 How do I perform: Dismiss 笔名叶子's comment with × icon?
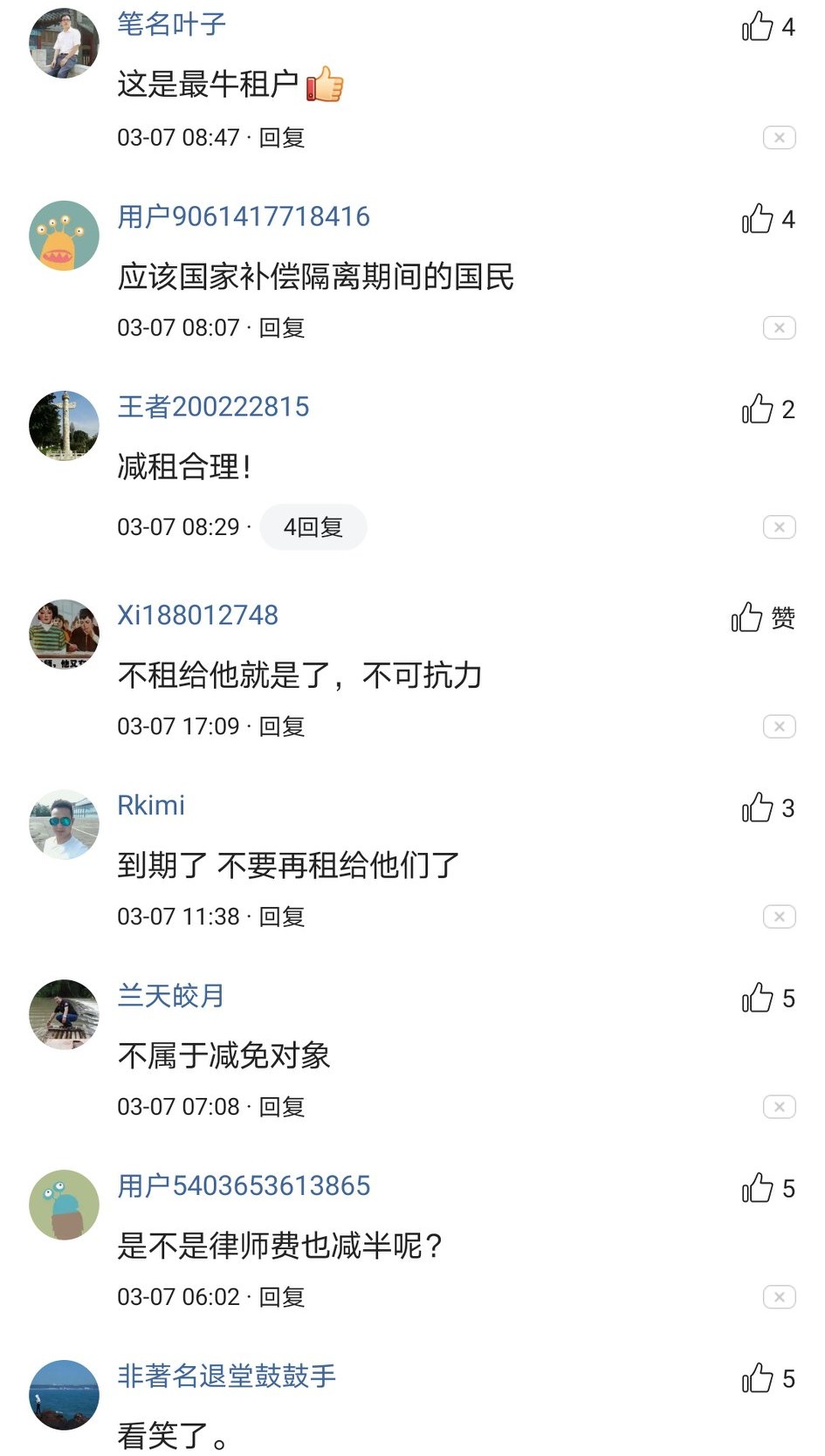click(x=778, y=138)
